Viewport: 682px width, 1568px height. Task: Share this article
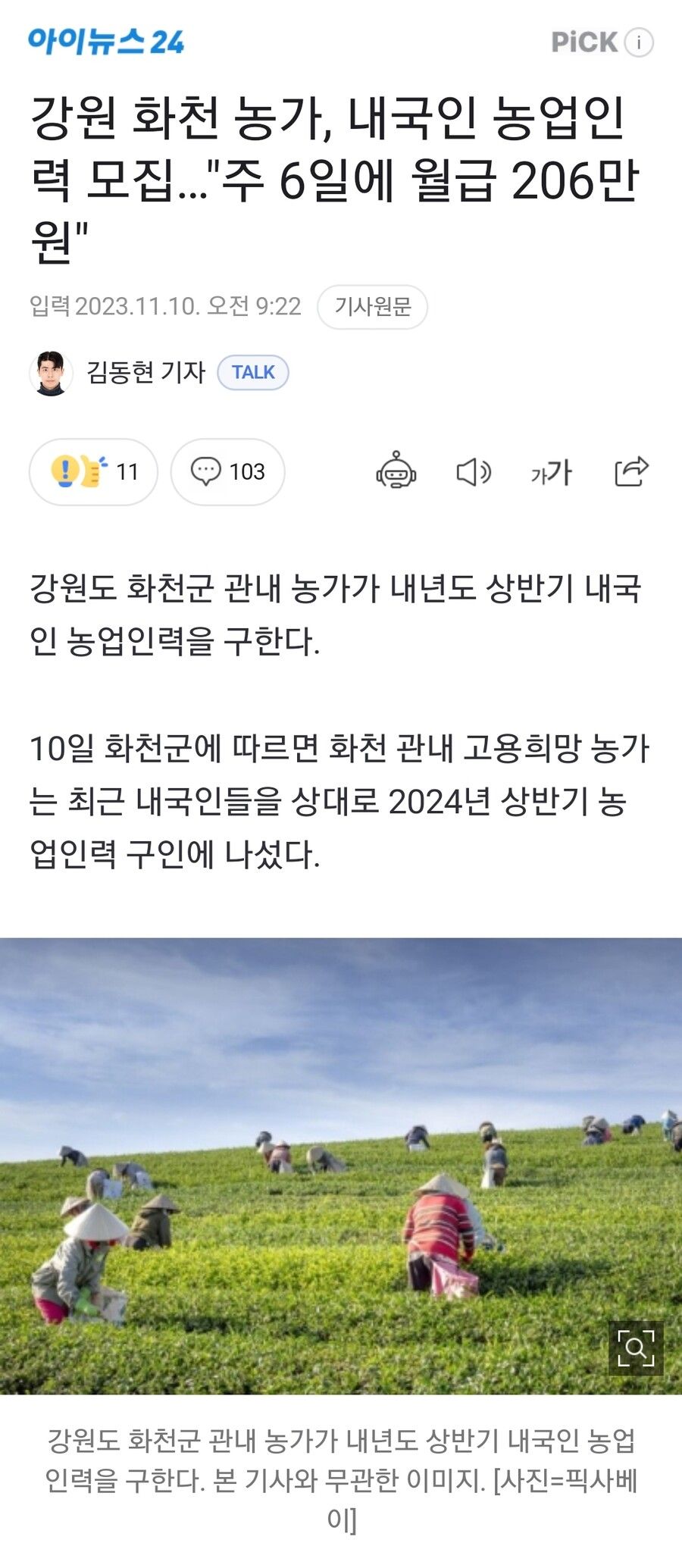coord(630,471)
